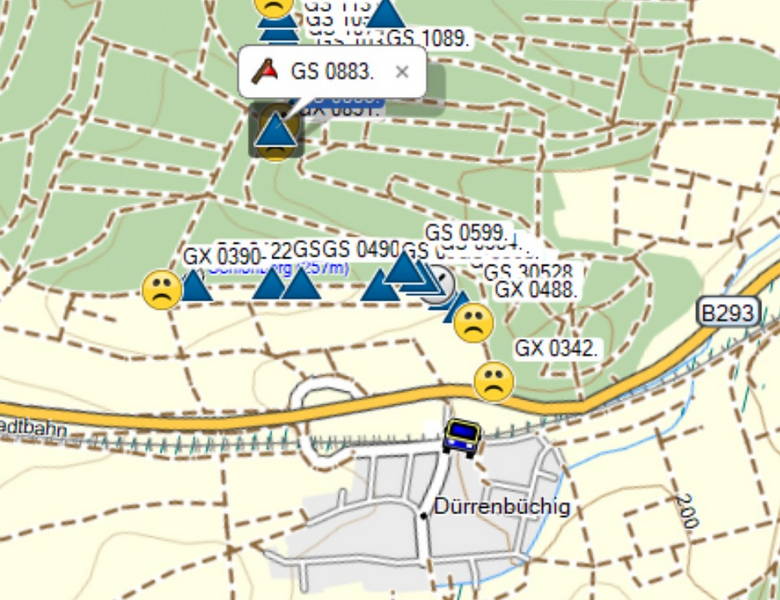Select the GX 0390 waypoint triangle
Viewport: 780px width, 600px height.
[x=195, y=285]
